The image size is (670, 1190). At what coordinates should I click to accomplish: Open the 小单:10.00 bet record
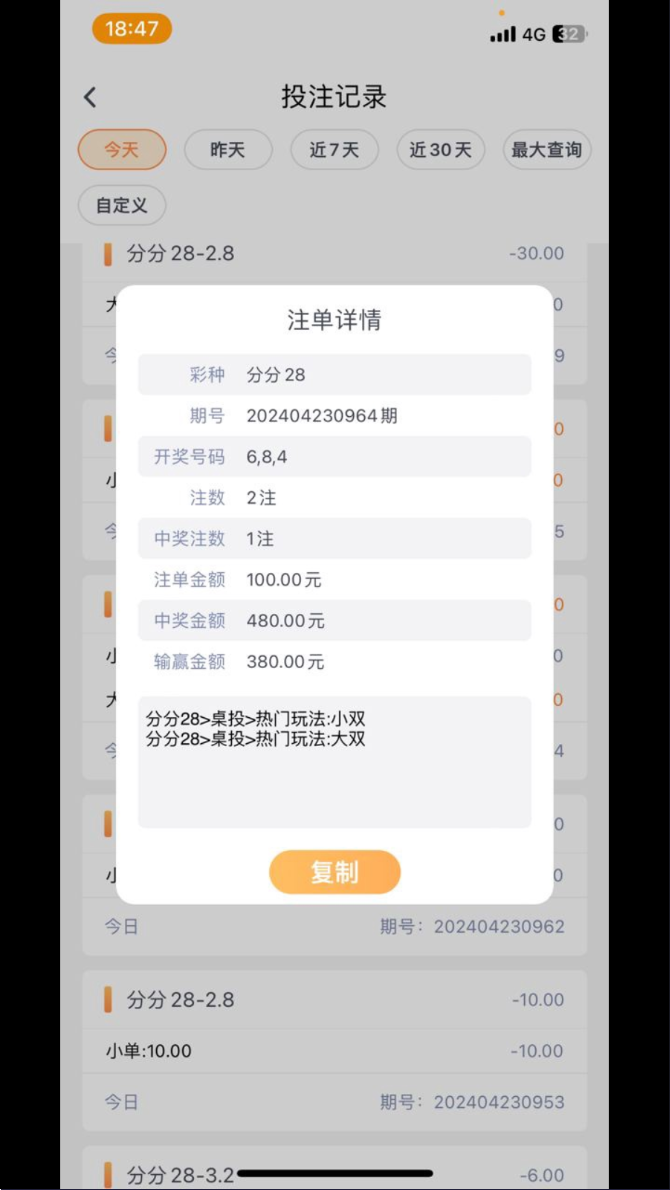(x=334, y=1051)
